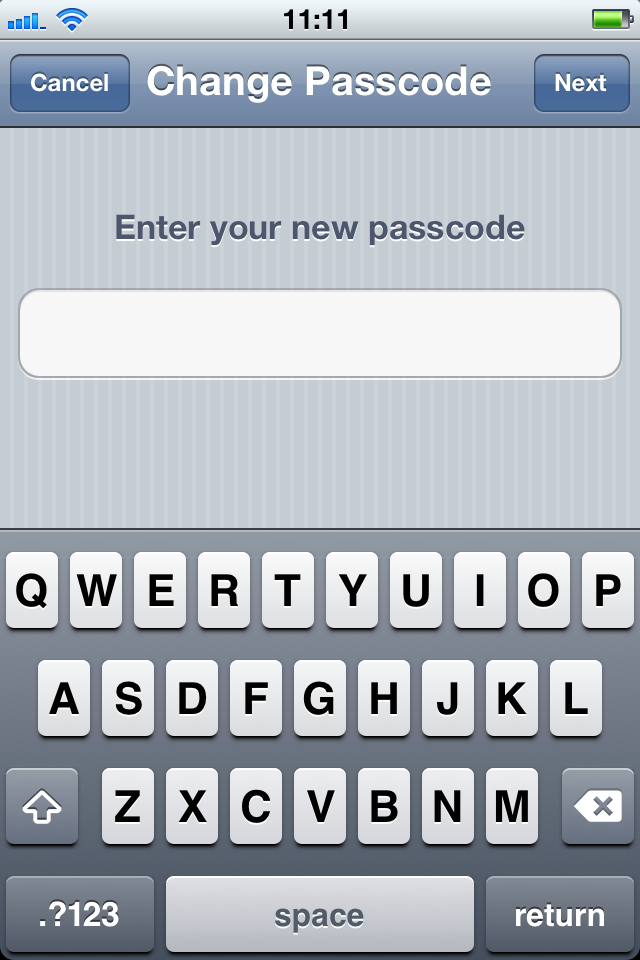This screenshot has height=960, width=640.
Task: Switch keyboard to numbers with .?123
Action: 80,914
